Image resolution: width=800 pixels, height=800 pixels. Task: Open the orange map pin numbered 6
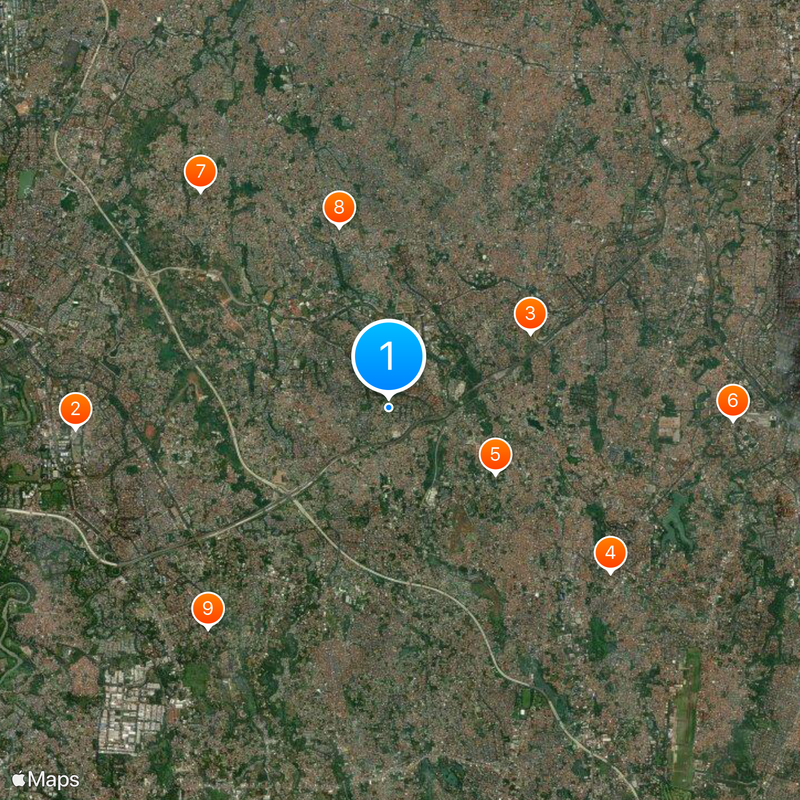(732, 401)
